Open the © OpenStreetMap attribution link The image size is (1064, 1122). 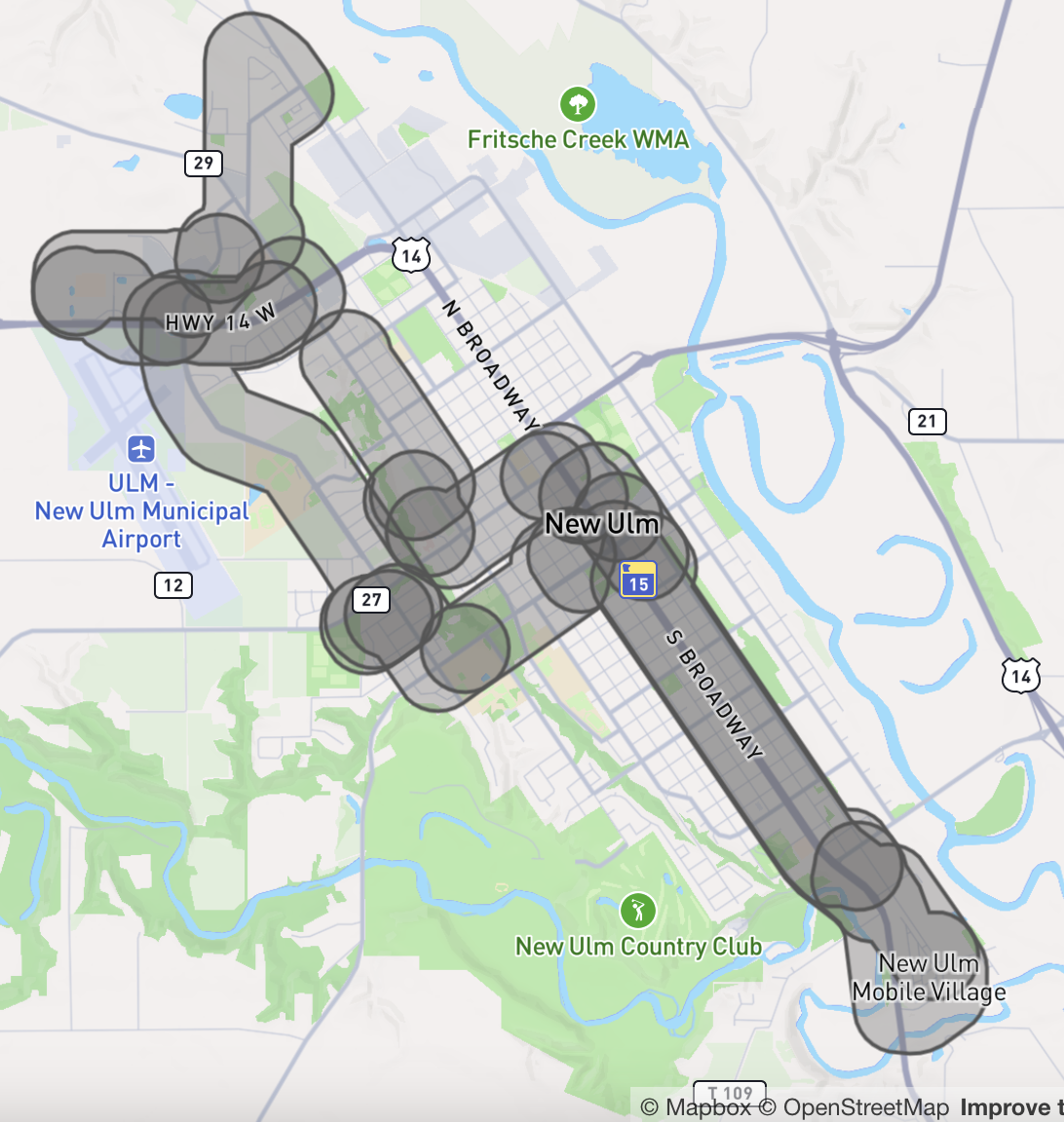pos(854,1107)
